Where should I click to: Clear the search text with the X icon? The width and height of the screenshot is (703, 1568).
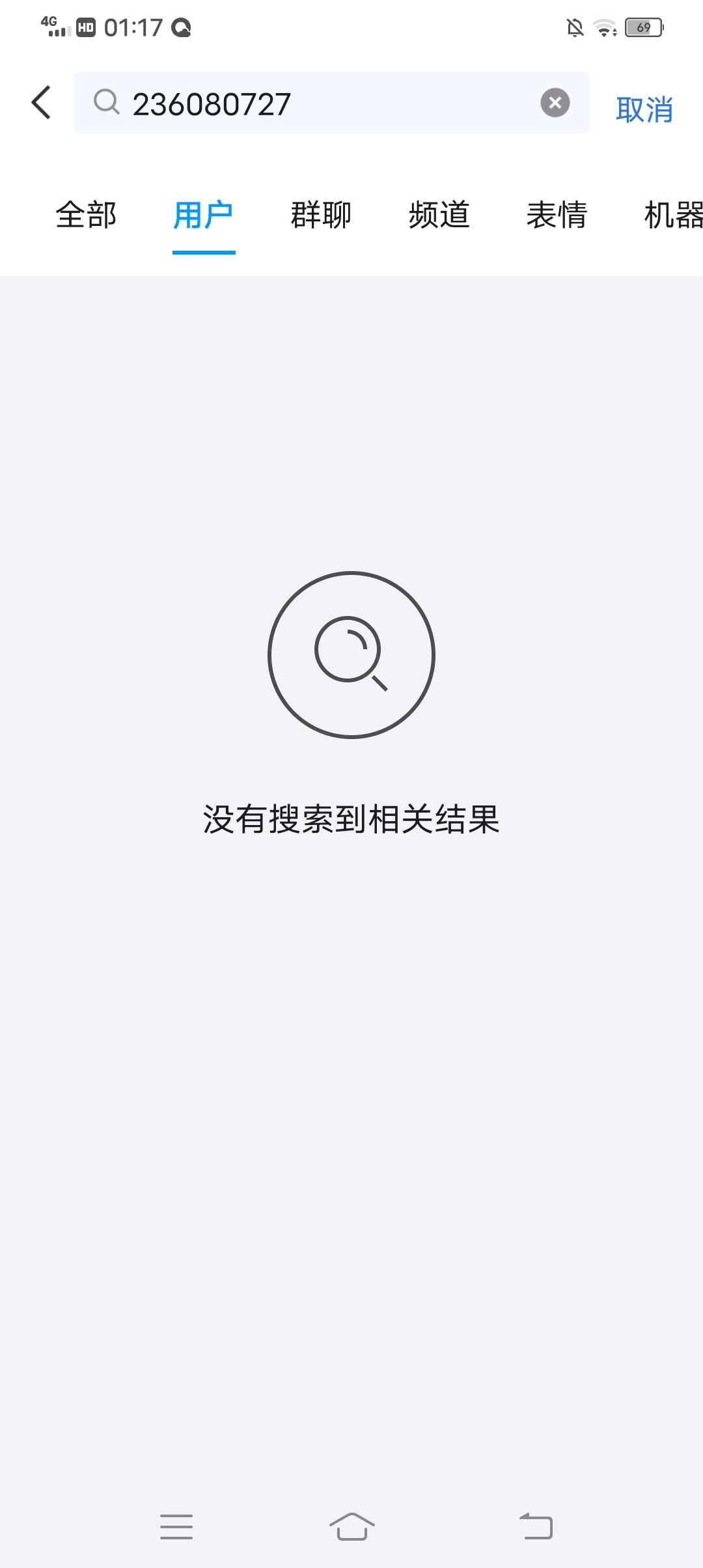point(555,103)
